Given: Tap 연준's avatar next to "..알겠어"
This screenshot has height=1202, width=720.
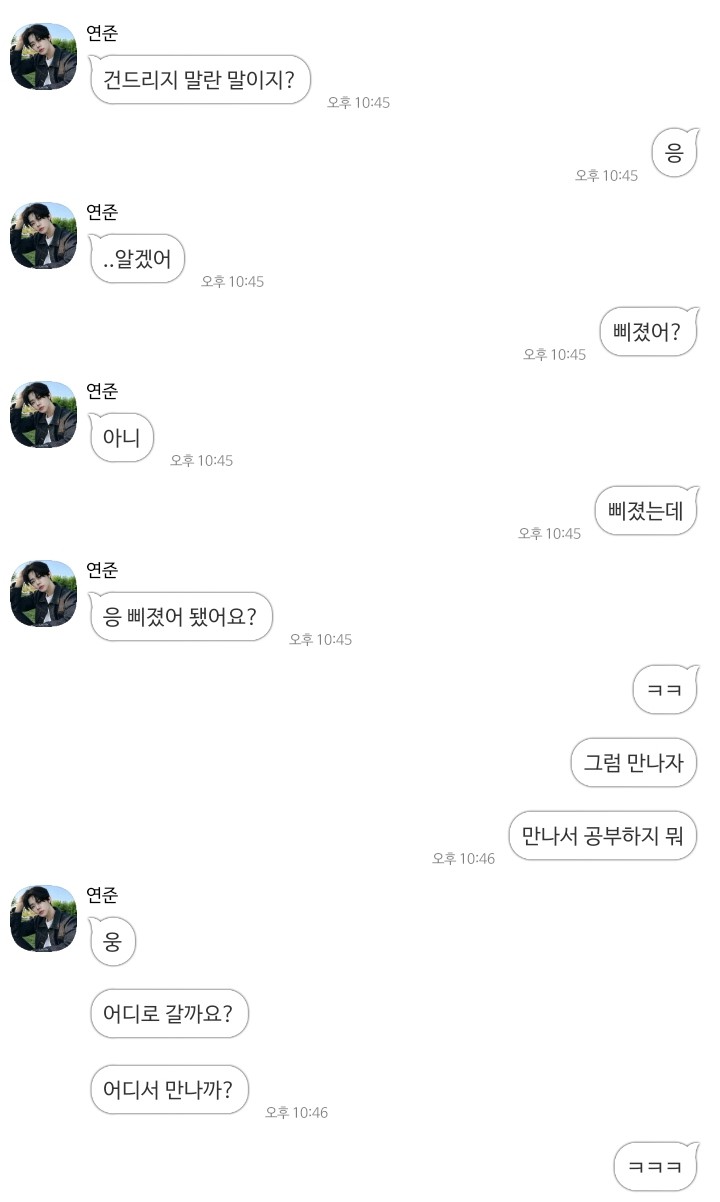Looking at the screenshot, I should [43, 236].
